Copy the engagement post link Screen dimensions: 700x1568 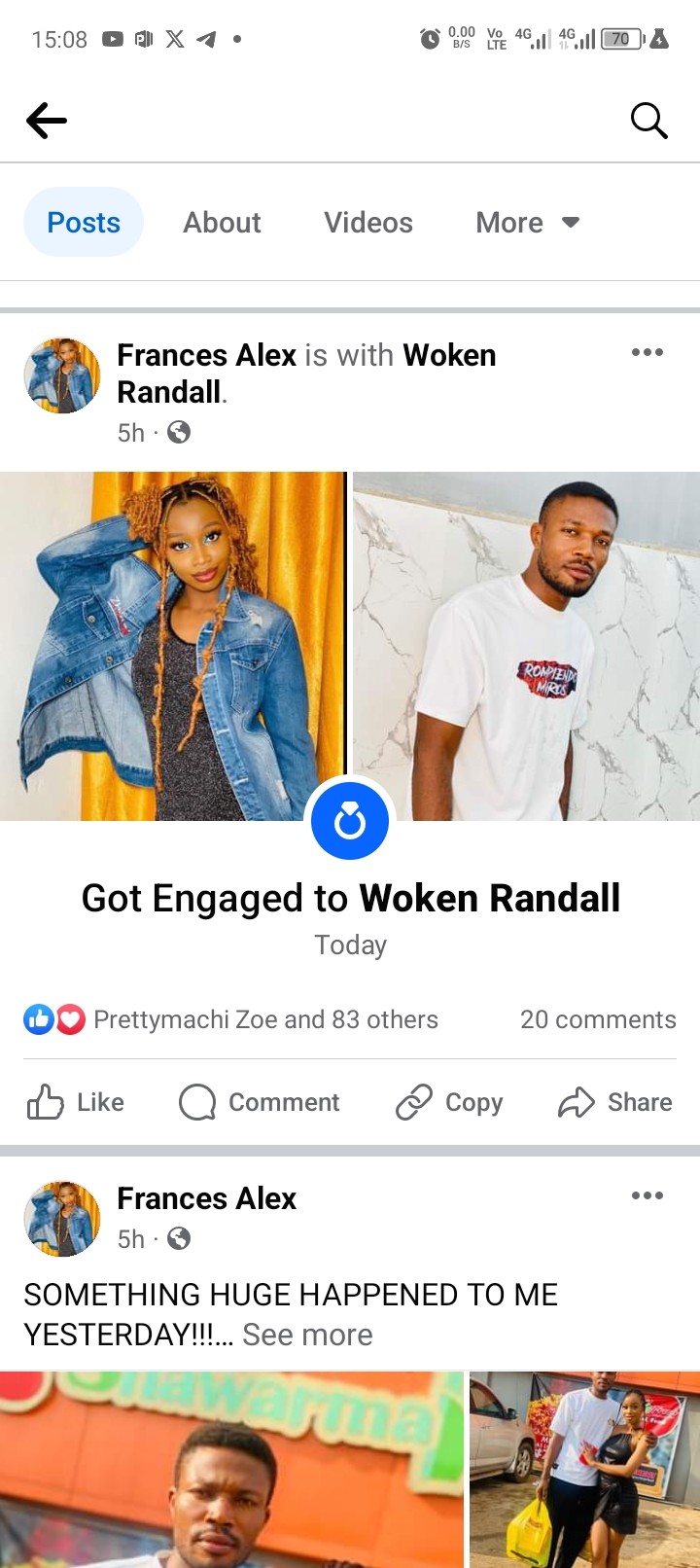tap(449, 1102)
